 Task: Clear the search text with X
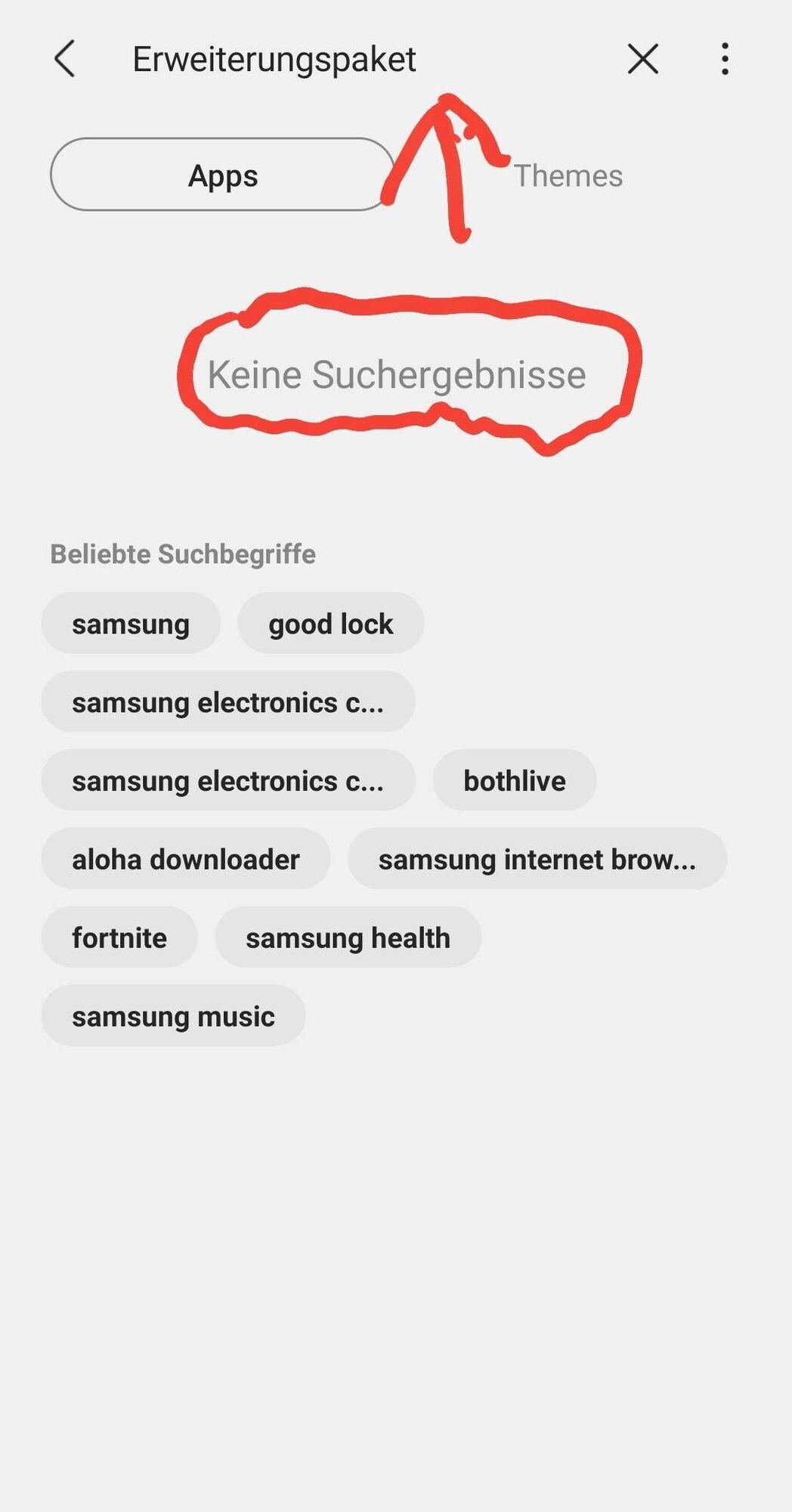[642, 59]
